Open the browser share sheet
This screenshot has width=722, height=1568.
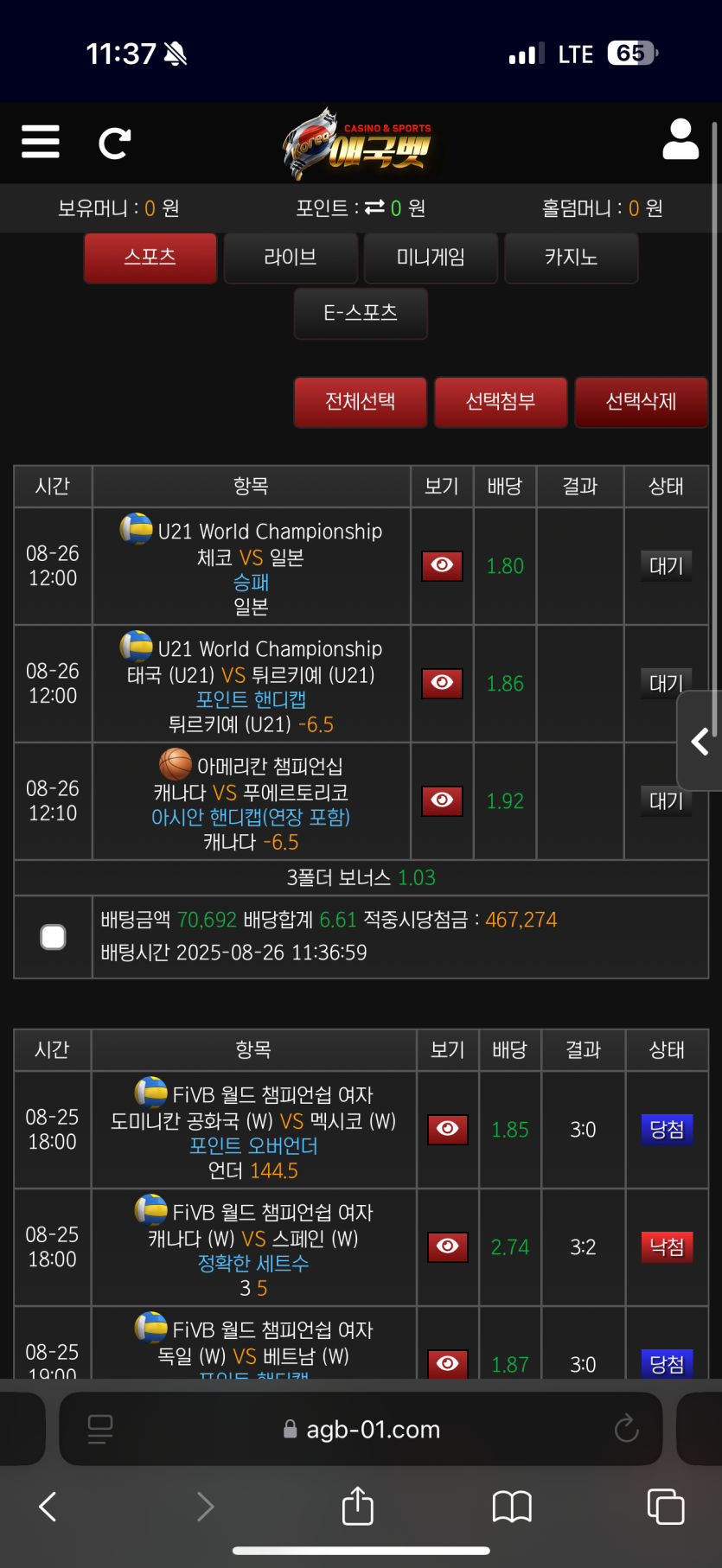358,1507
